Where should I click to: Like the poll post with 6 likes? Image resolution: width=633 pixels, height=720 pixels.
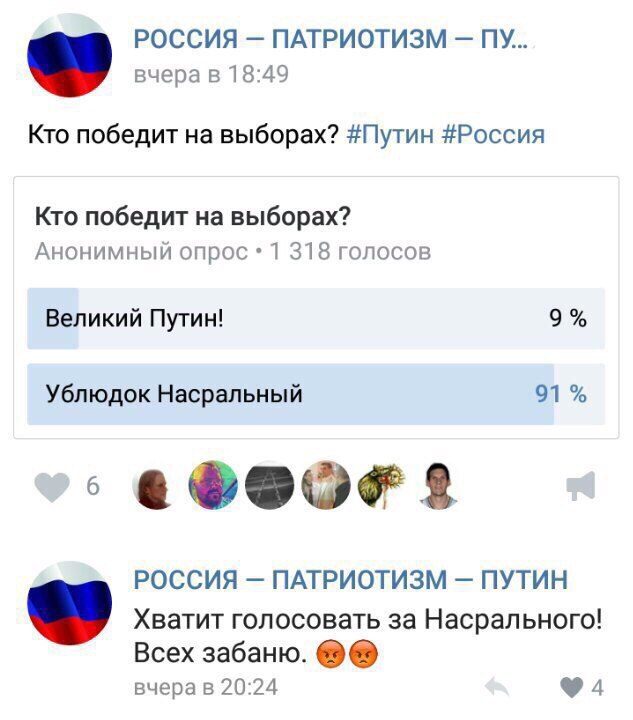52,486
